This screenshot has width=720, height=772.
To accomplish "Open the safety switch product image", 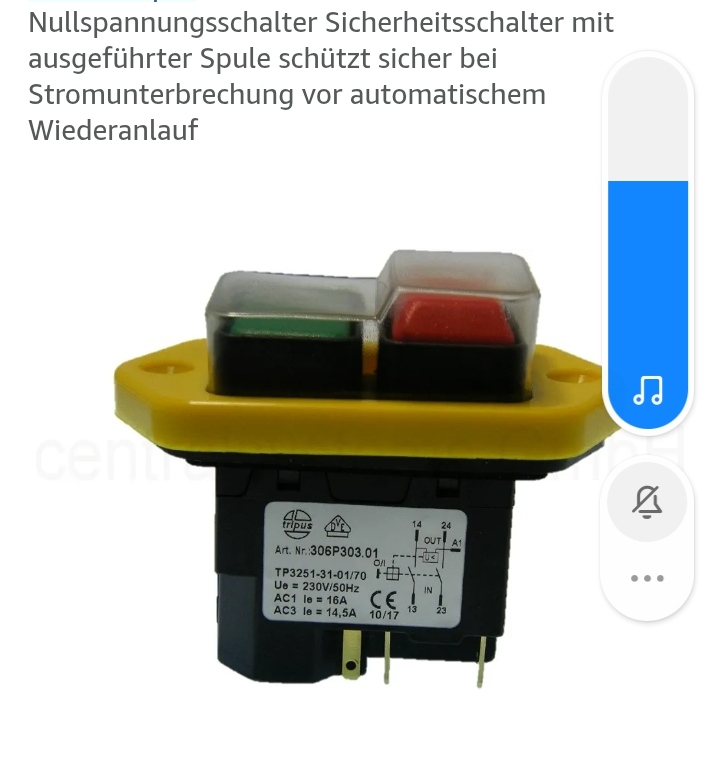I will coord(360,470).
